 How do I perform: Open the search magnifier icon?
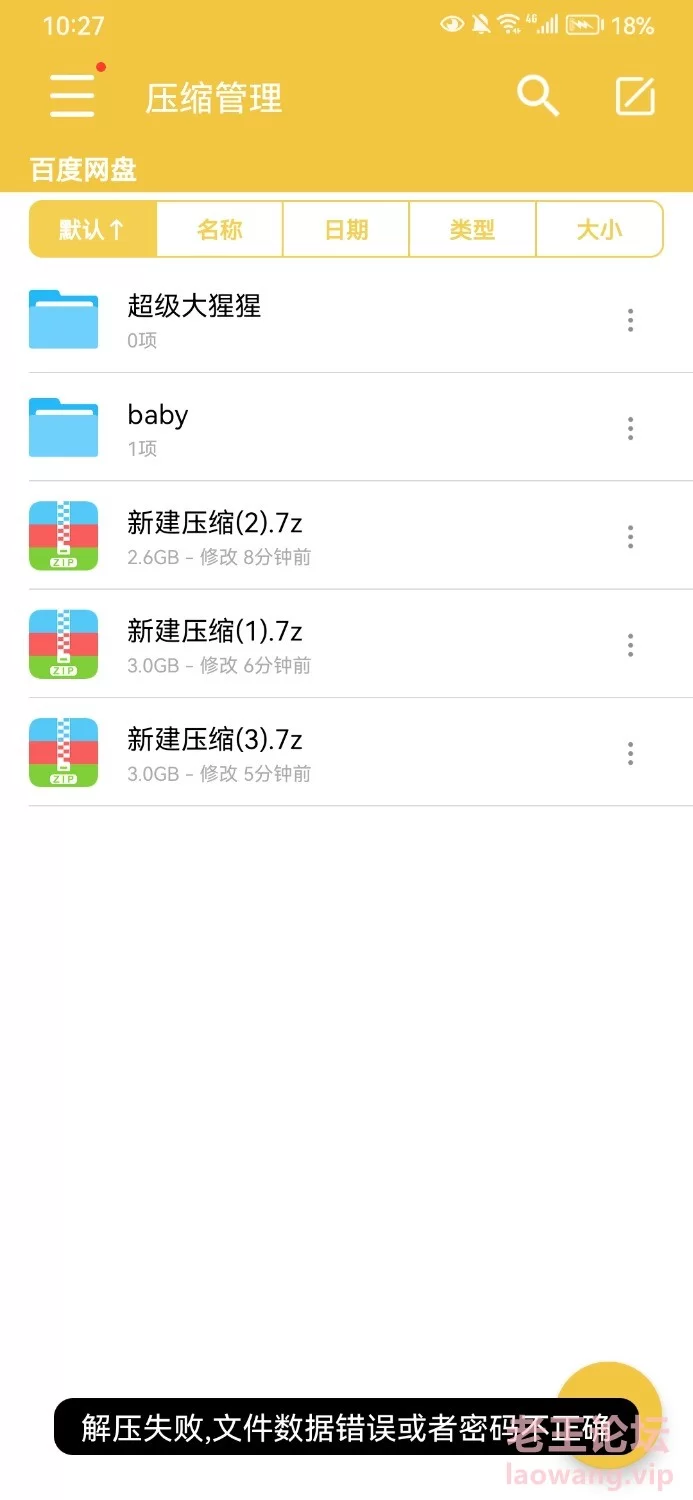pyautogui.click(x=538, y=96)
